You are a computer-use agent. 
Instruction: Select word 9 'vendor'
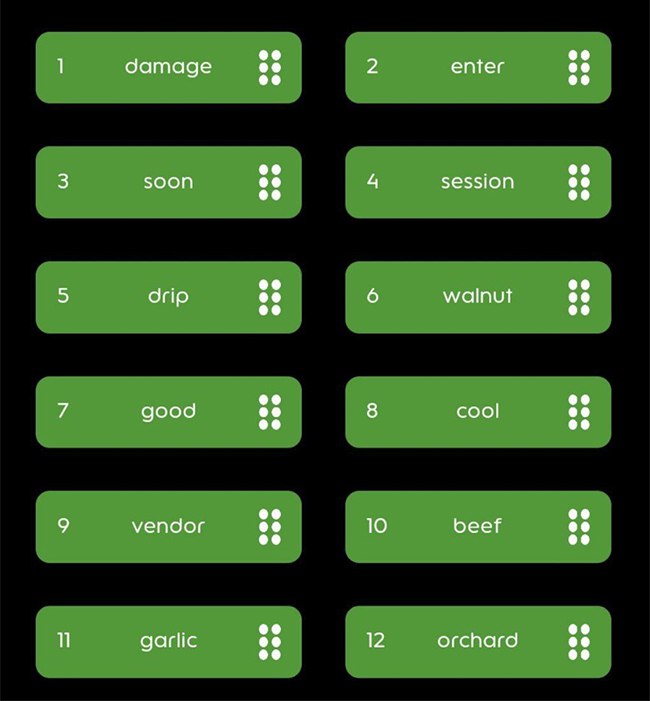click(168, 527)
